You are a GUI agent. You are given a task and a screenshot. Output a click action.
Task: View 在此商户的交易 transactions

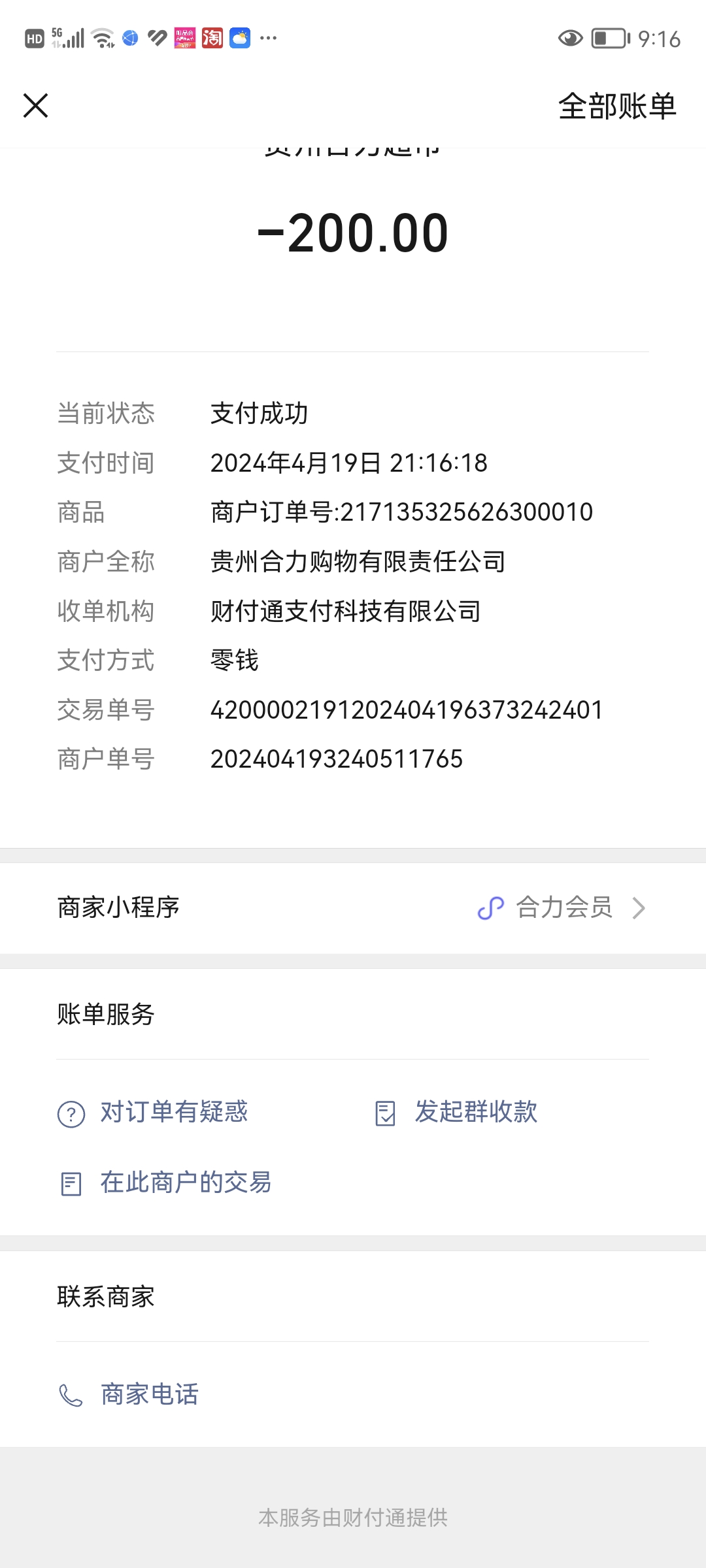(x=185, y=1183)
